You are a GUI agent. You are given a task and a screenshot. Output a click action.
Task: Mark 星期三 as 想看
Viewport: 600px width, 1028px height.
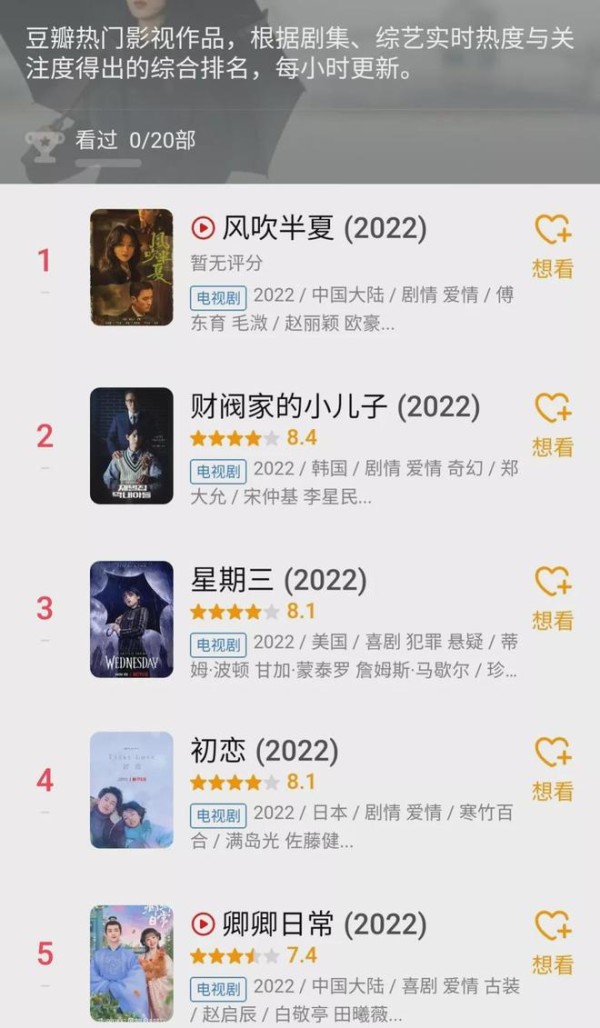pyautogui.click(x=552, y=596)
